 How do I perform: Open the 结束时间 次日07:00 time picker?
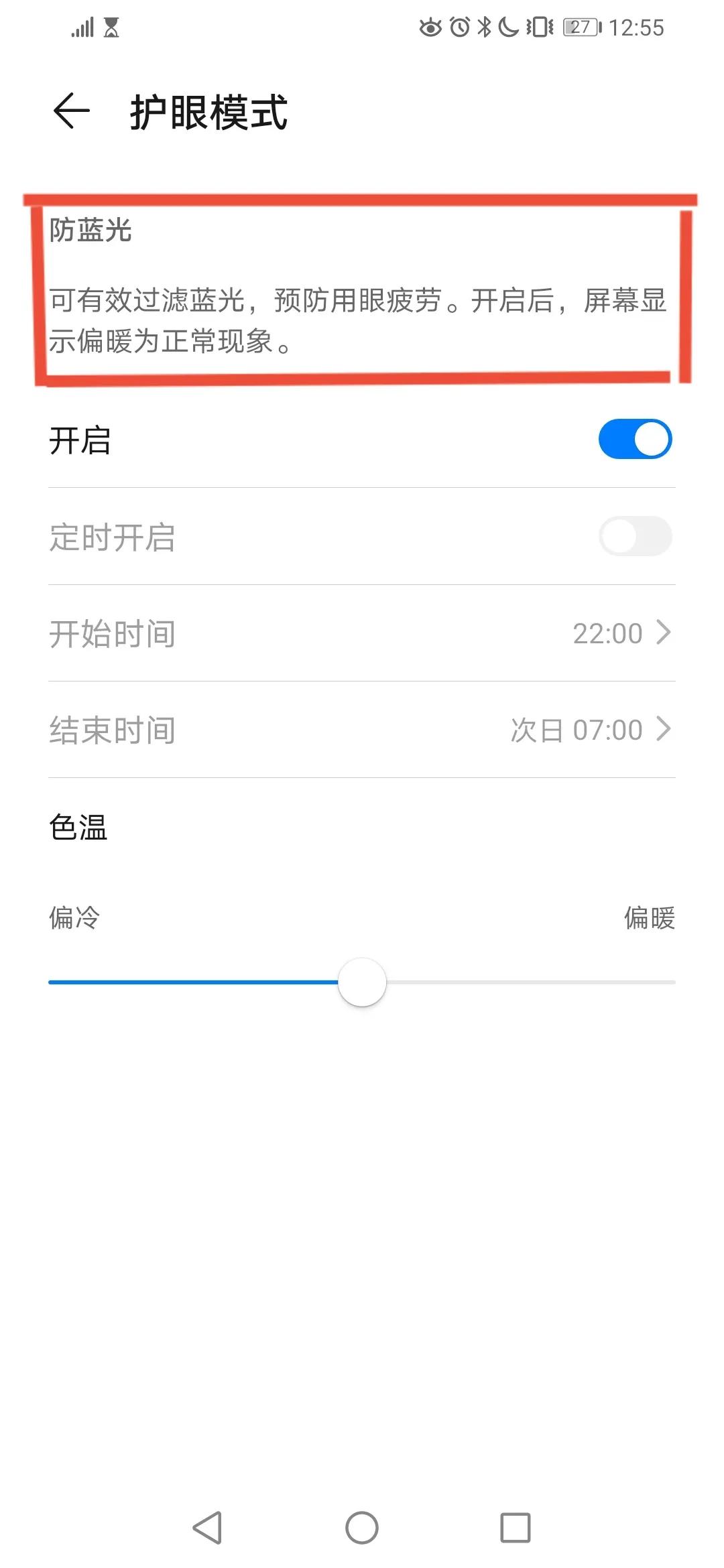point(362,729)
